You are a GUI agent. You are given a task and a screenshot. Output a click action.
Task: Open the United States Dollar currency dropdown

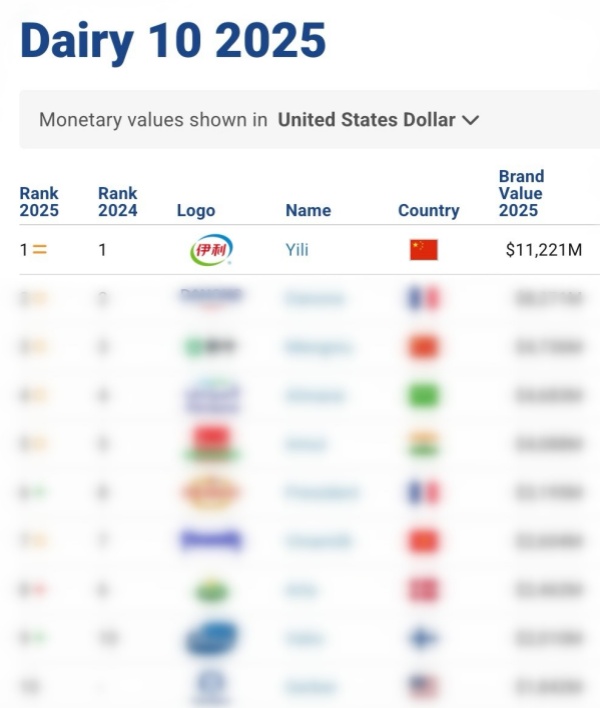[378, 120]
